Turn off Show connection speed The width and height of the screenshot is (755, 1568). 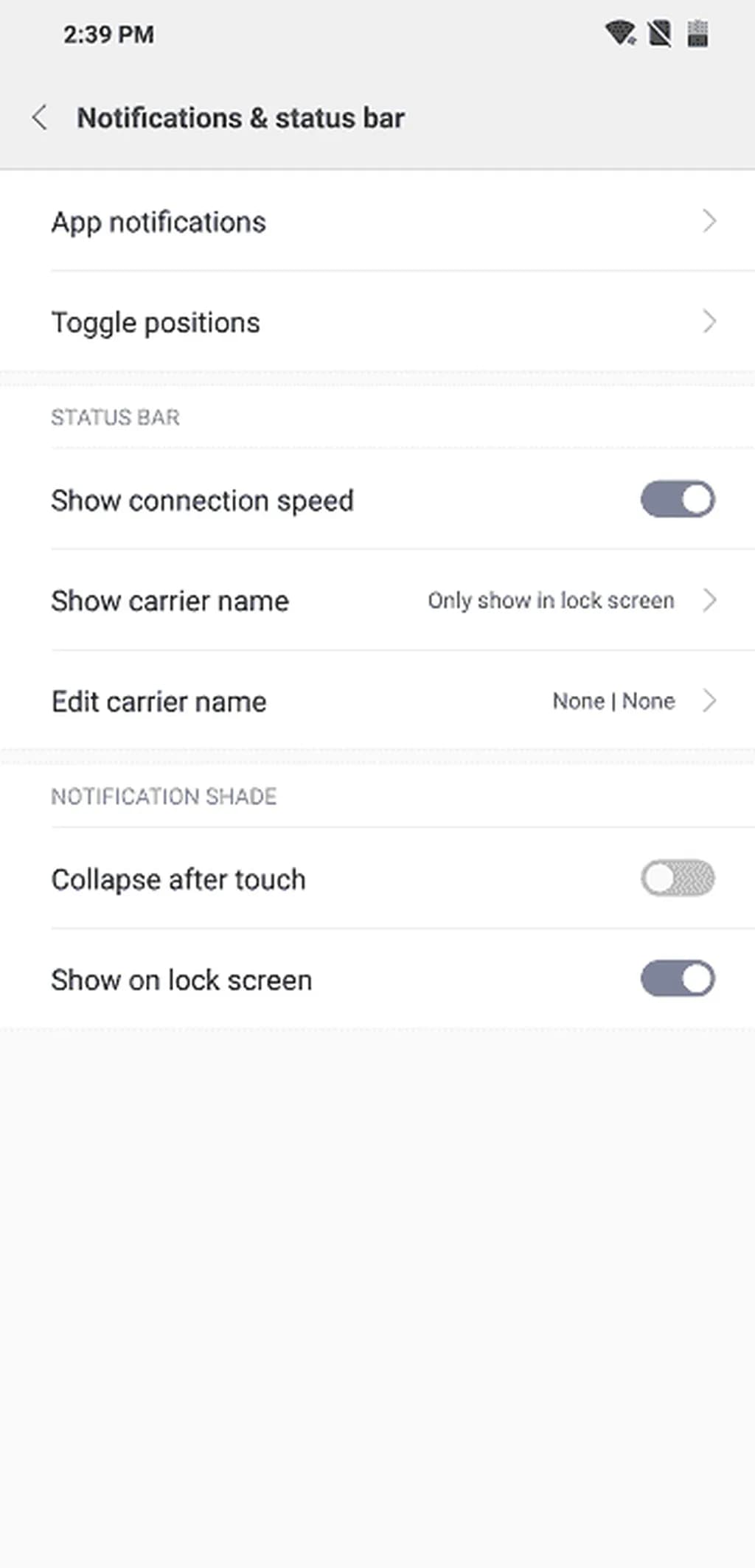pyautogui.click(x=677, y=500)
